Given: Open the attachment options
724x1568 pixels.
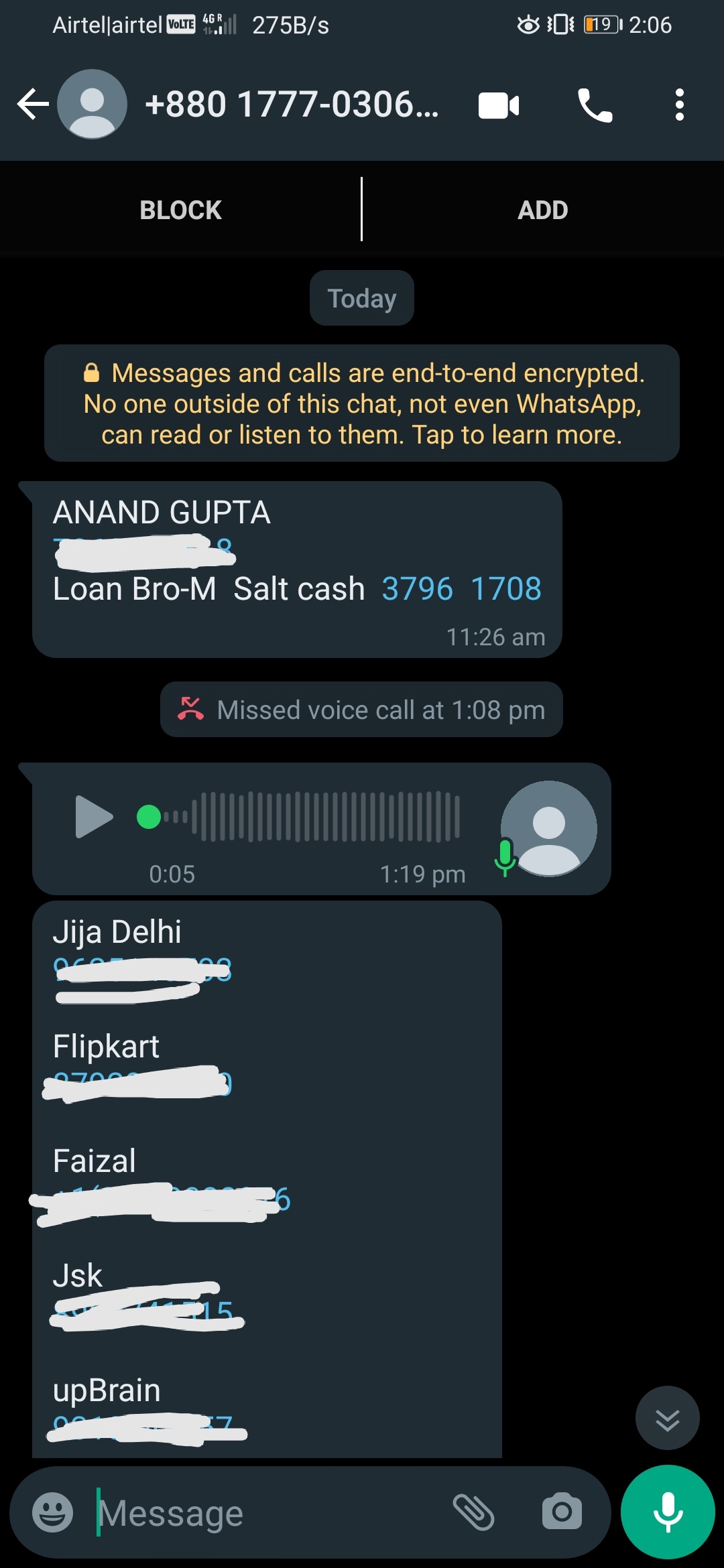Looking at the screenshot, I should 473,1512.
